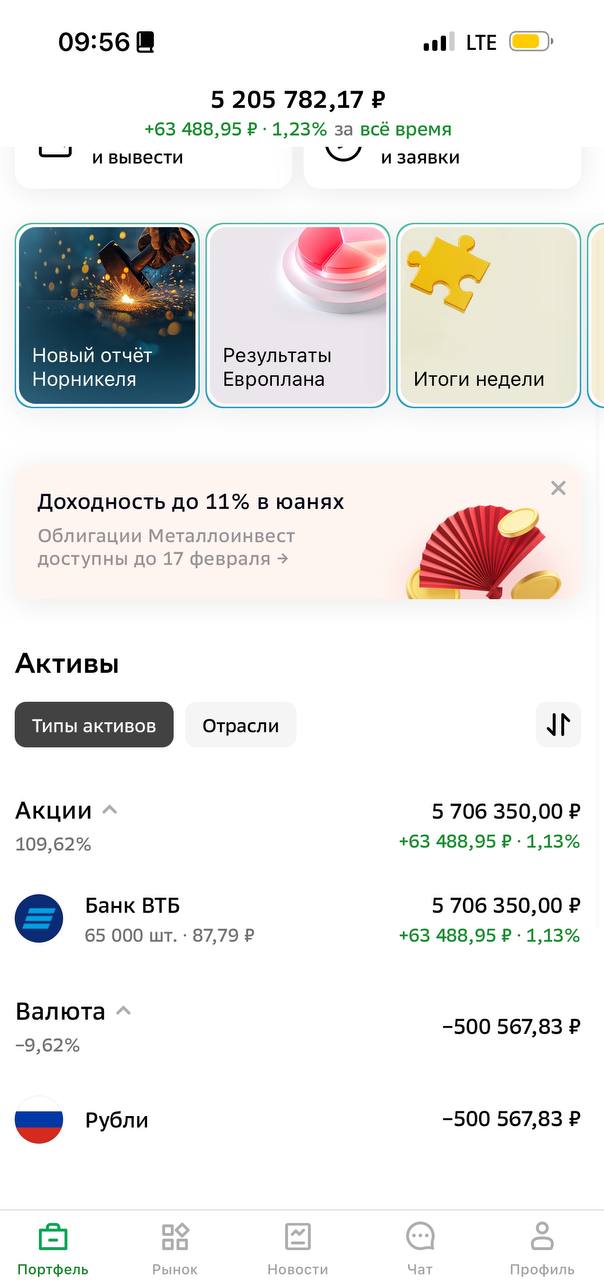View the Результаты Европлана story
The width and height of the screenshot is (604, 1280).
[297, 315]
